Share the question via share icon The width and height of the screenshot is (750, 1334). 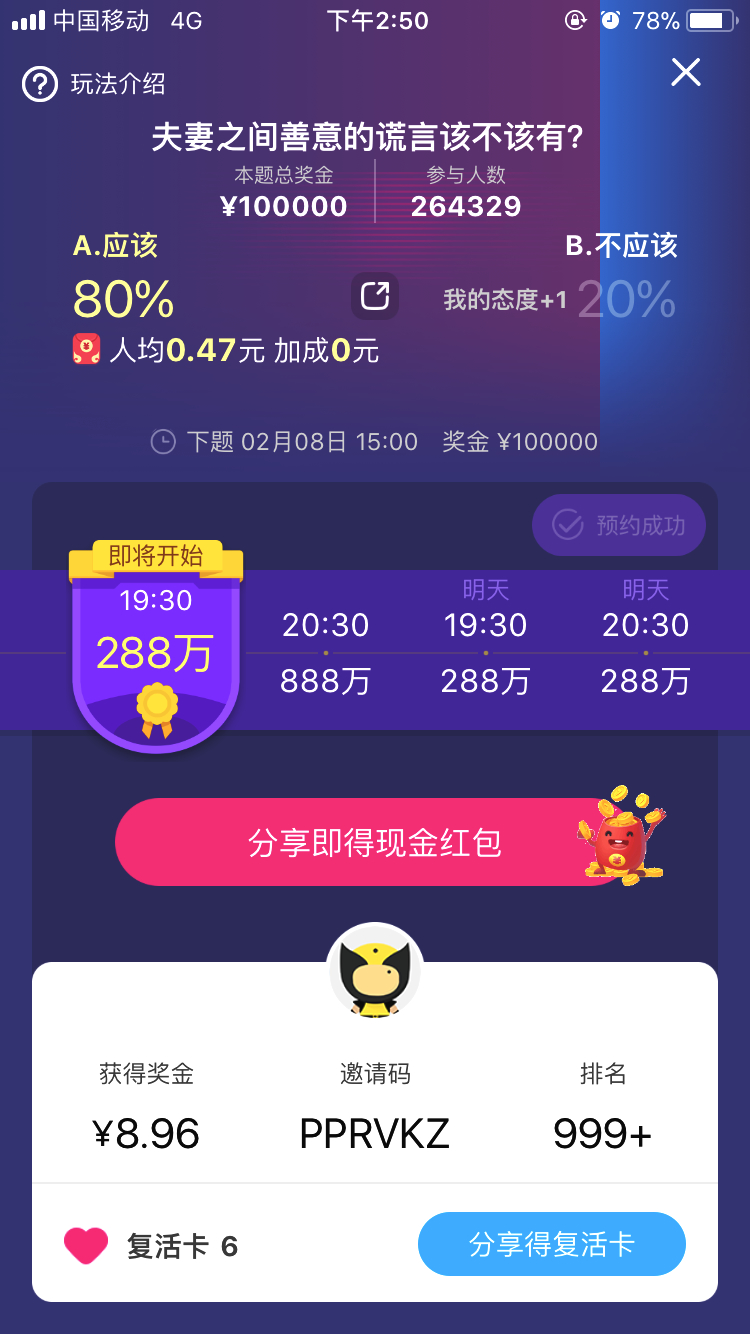pyautogui.click(x=375, y=297)
